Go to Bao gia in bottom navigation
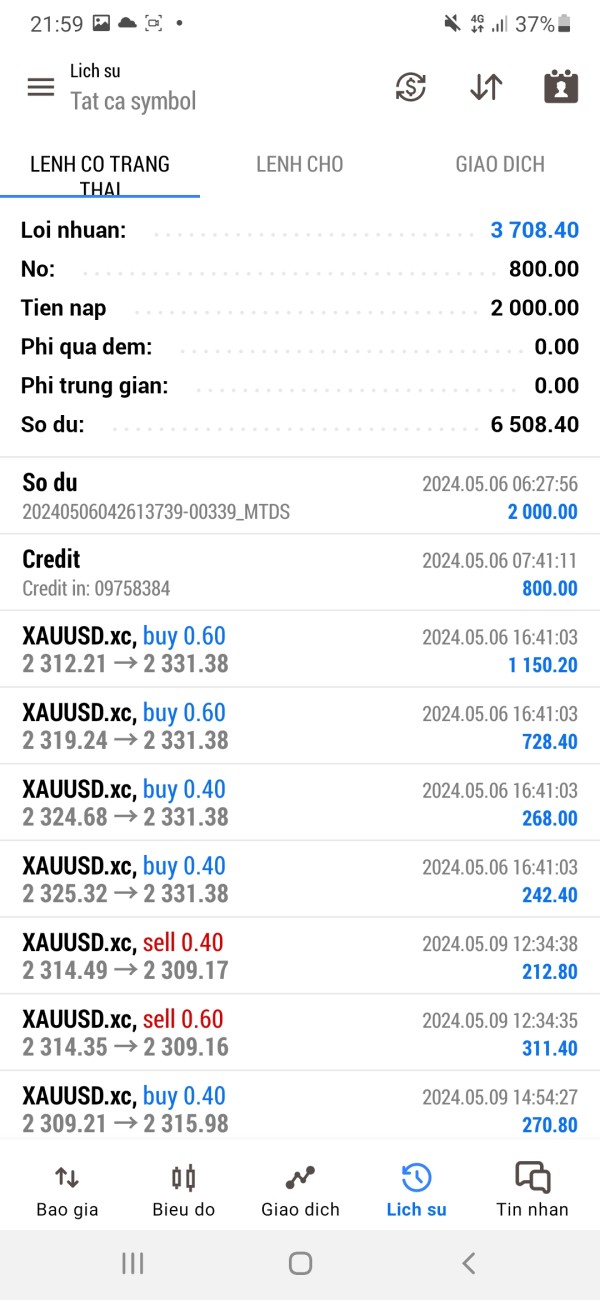This screenshot has height=1300, width=600. tap(67, 1190)
